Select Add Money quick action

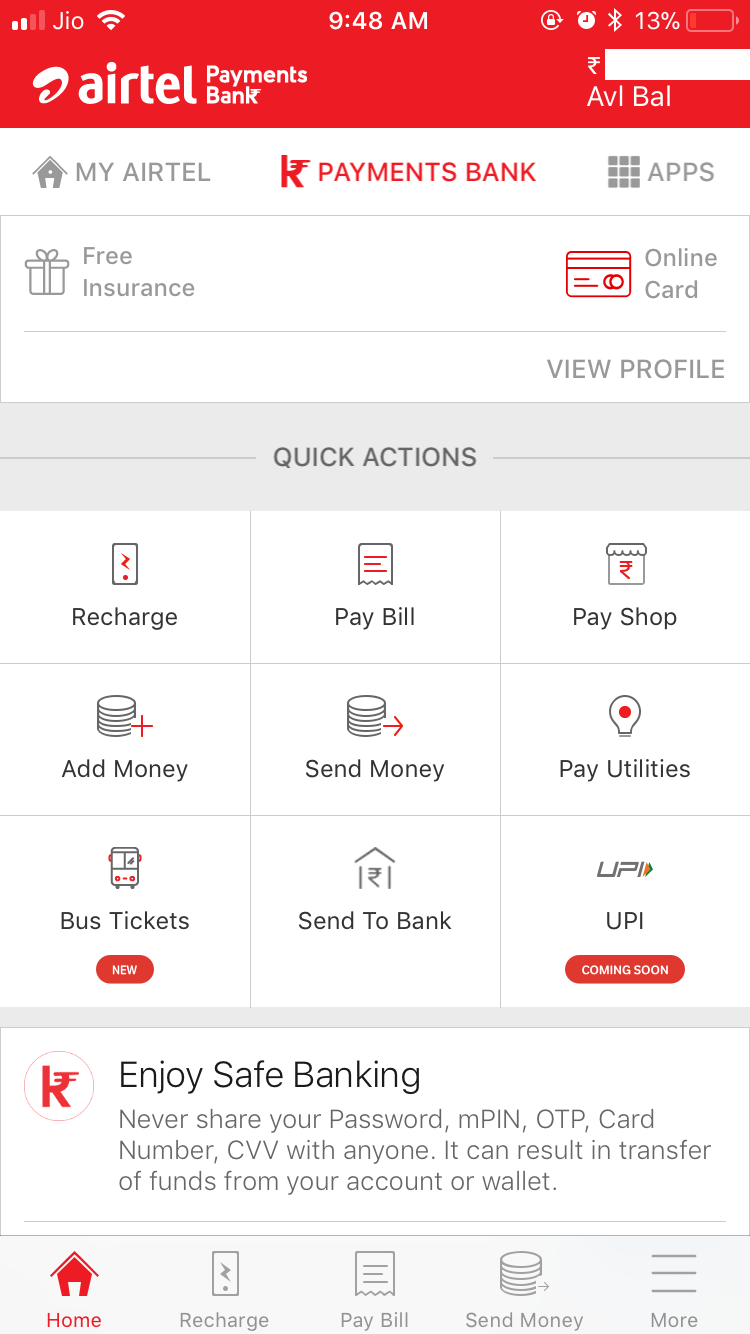point(125,739)
